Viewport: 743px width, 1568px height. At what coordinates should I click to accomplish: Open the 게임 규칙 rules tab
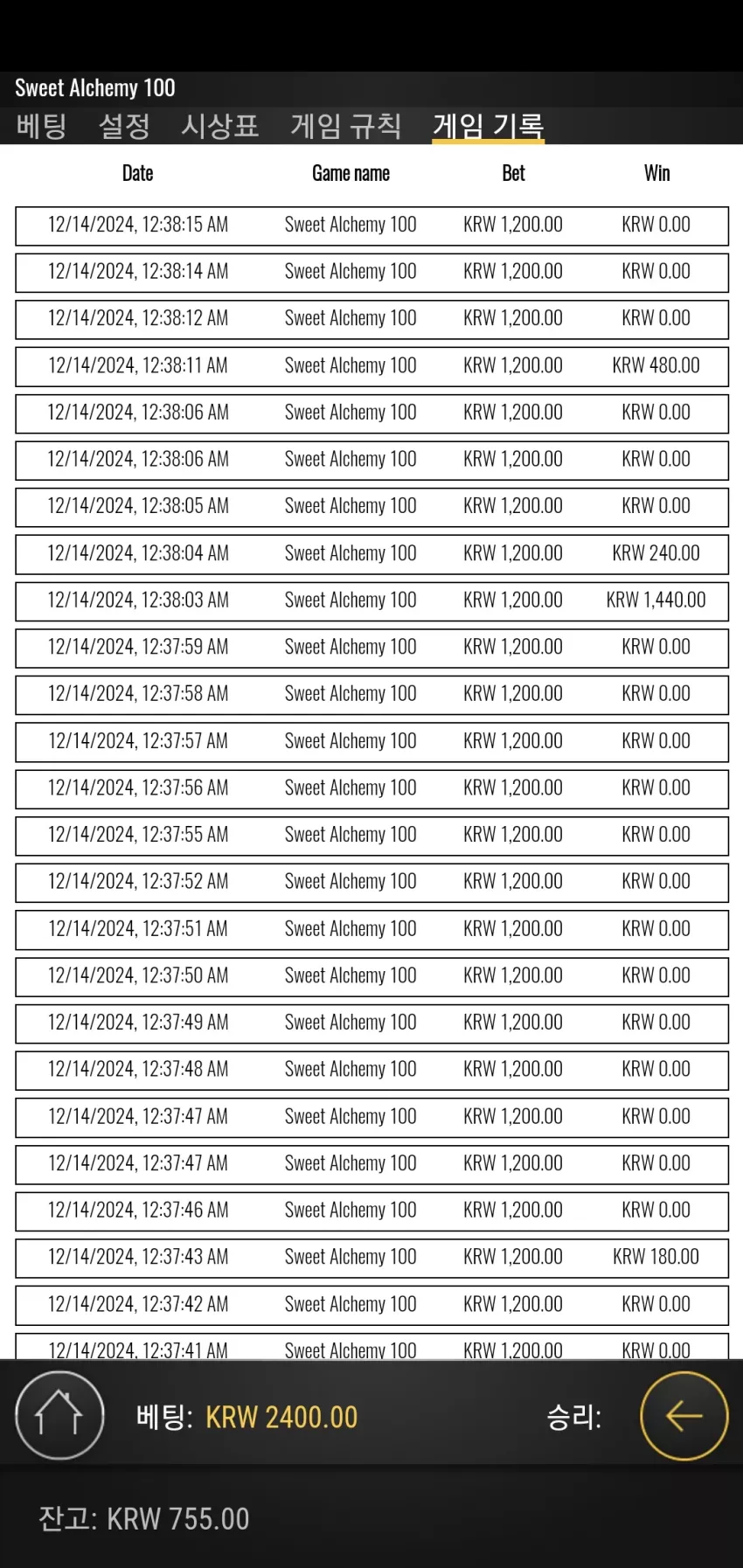[x=345, y=126]
